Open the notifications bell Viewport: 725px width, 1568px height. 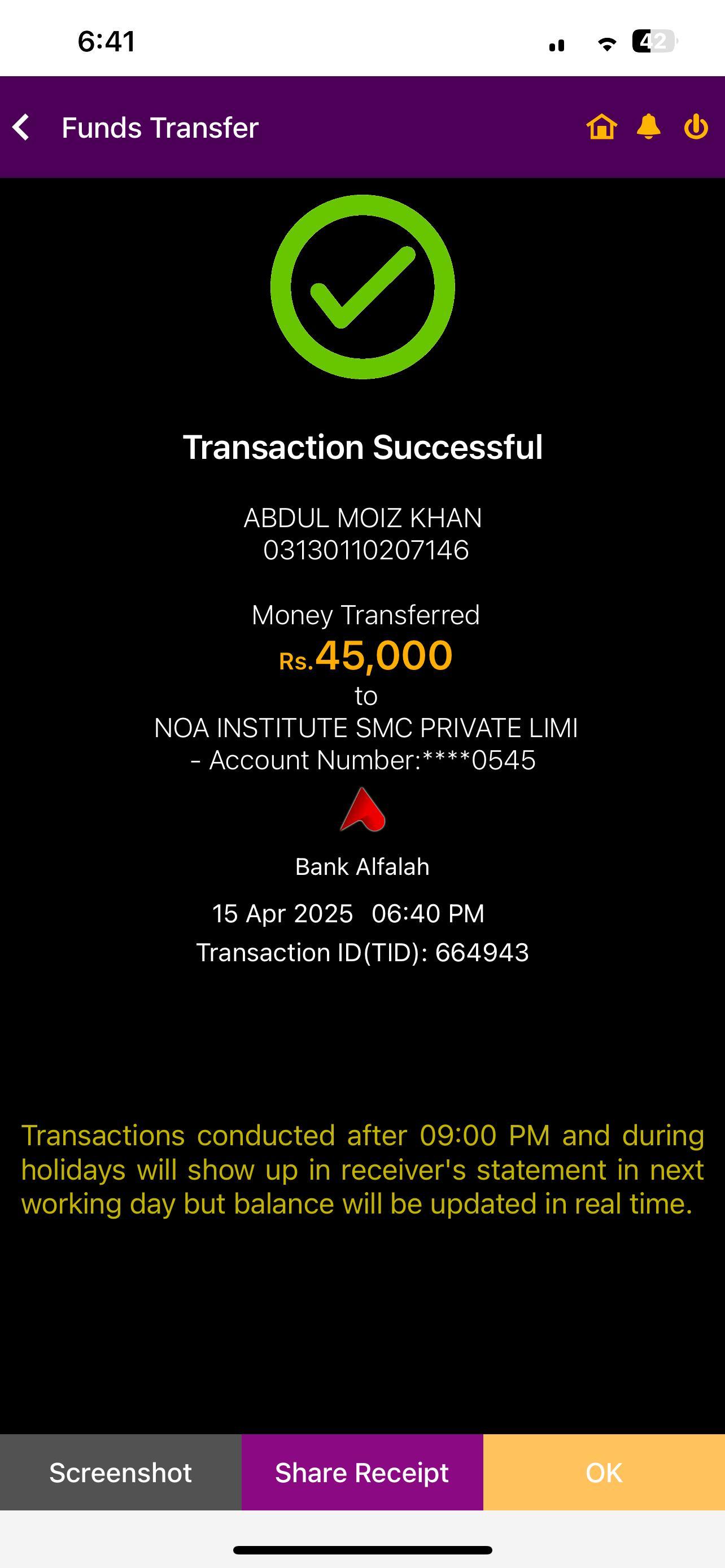648,126
